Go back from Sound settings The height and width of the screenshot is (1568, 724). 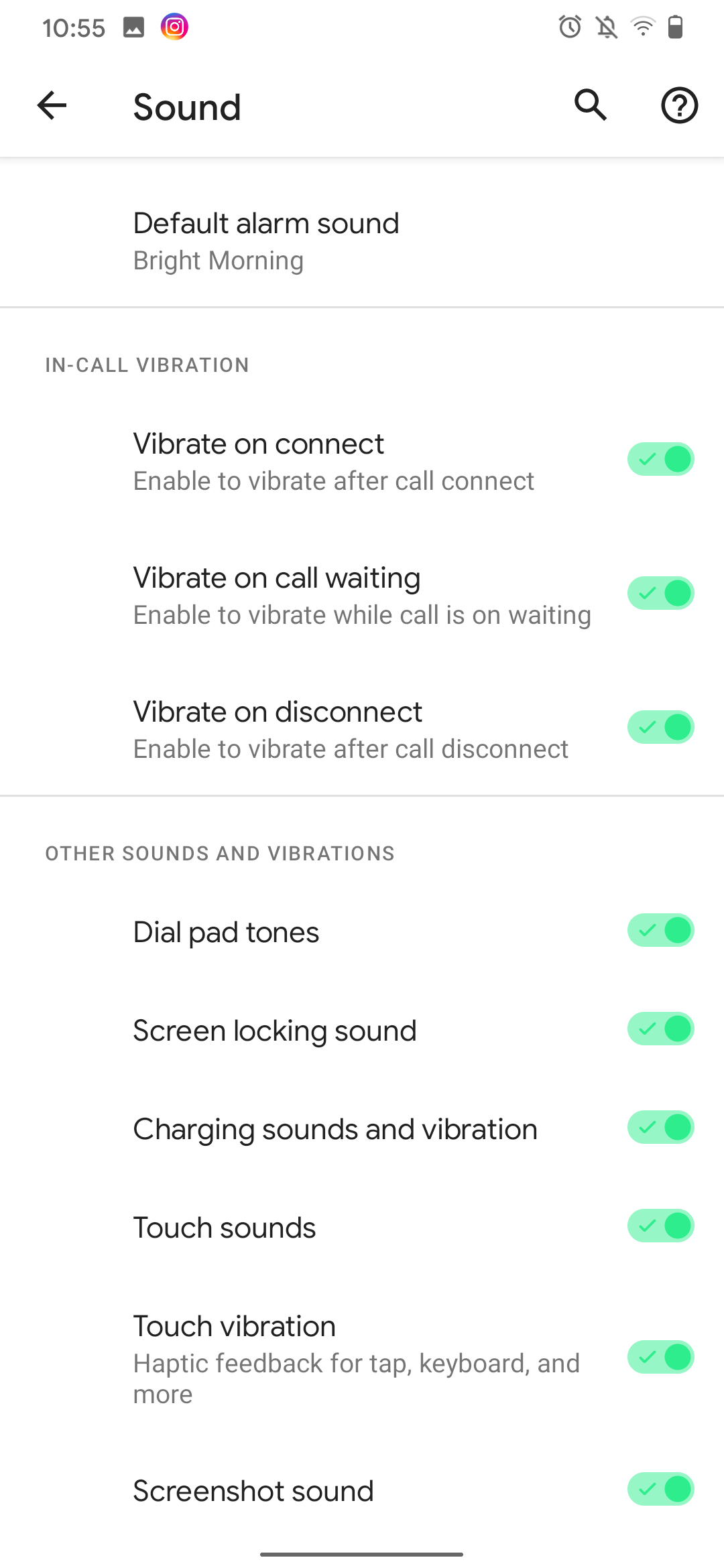click(52, 106)
